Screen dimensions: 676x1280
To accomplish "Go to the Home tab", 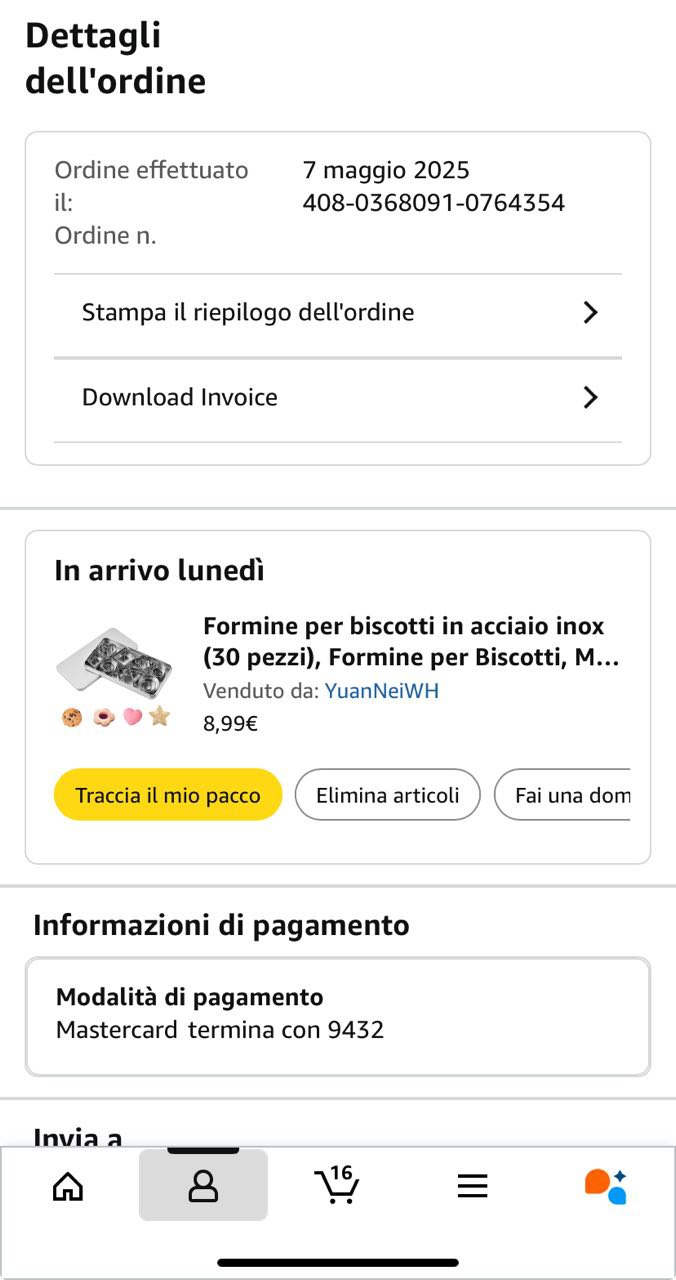I will (68, 1186).
